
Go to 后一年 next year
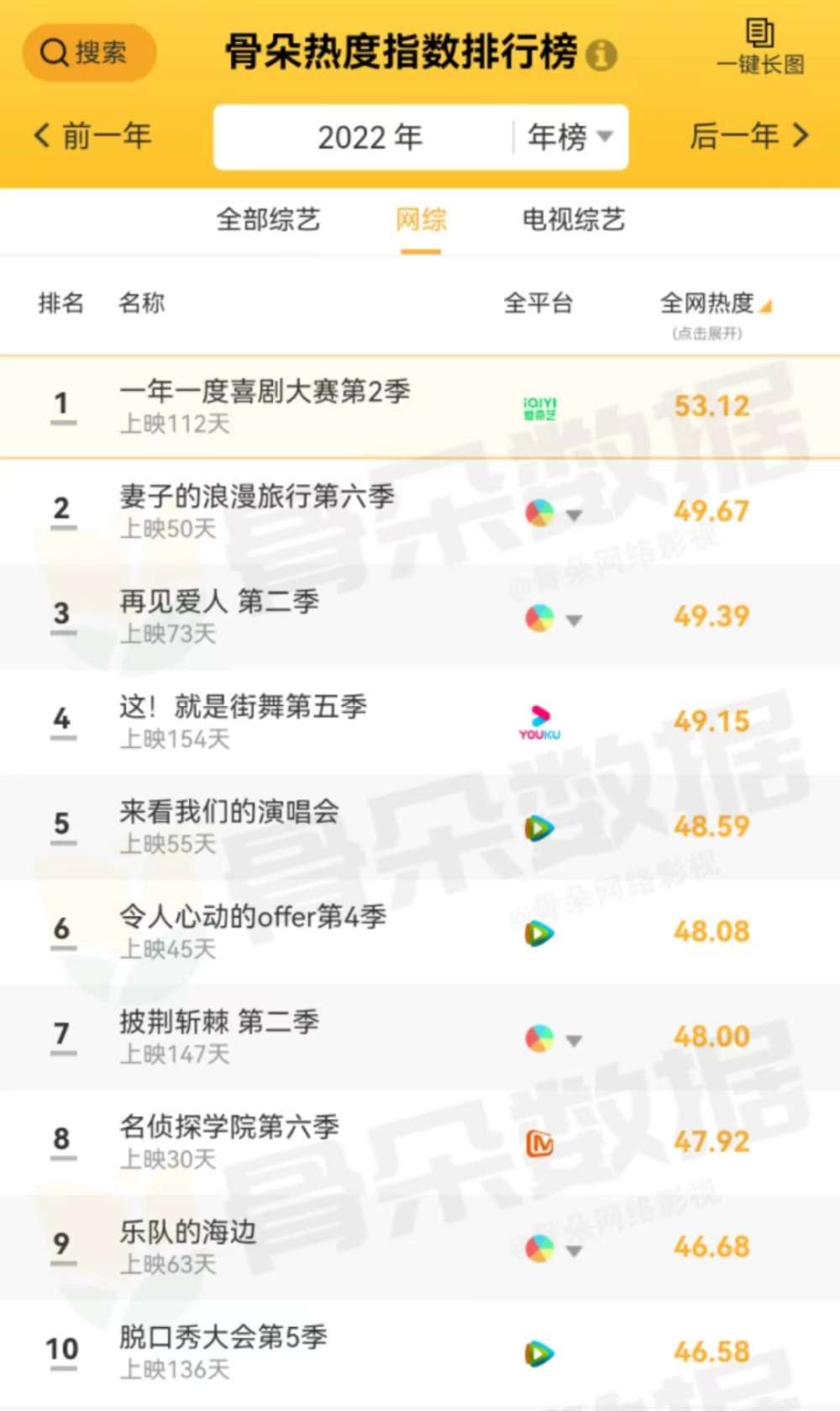point(749,136)
